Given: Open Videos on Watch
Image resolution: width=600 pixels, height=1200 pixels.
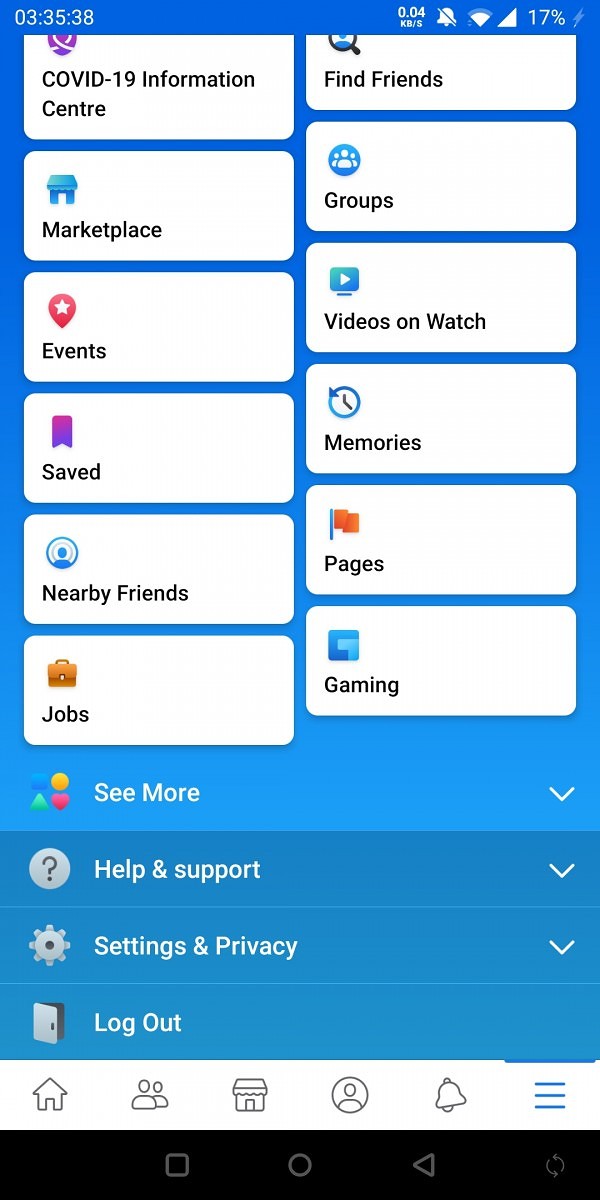Looking at the screenshot, I should pos(441,298).
